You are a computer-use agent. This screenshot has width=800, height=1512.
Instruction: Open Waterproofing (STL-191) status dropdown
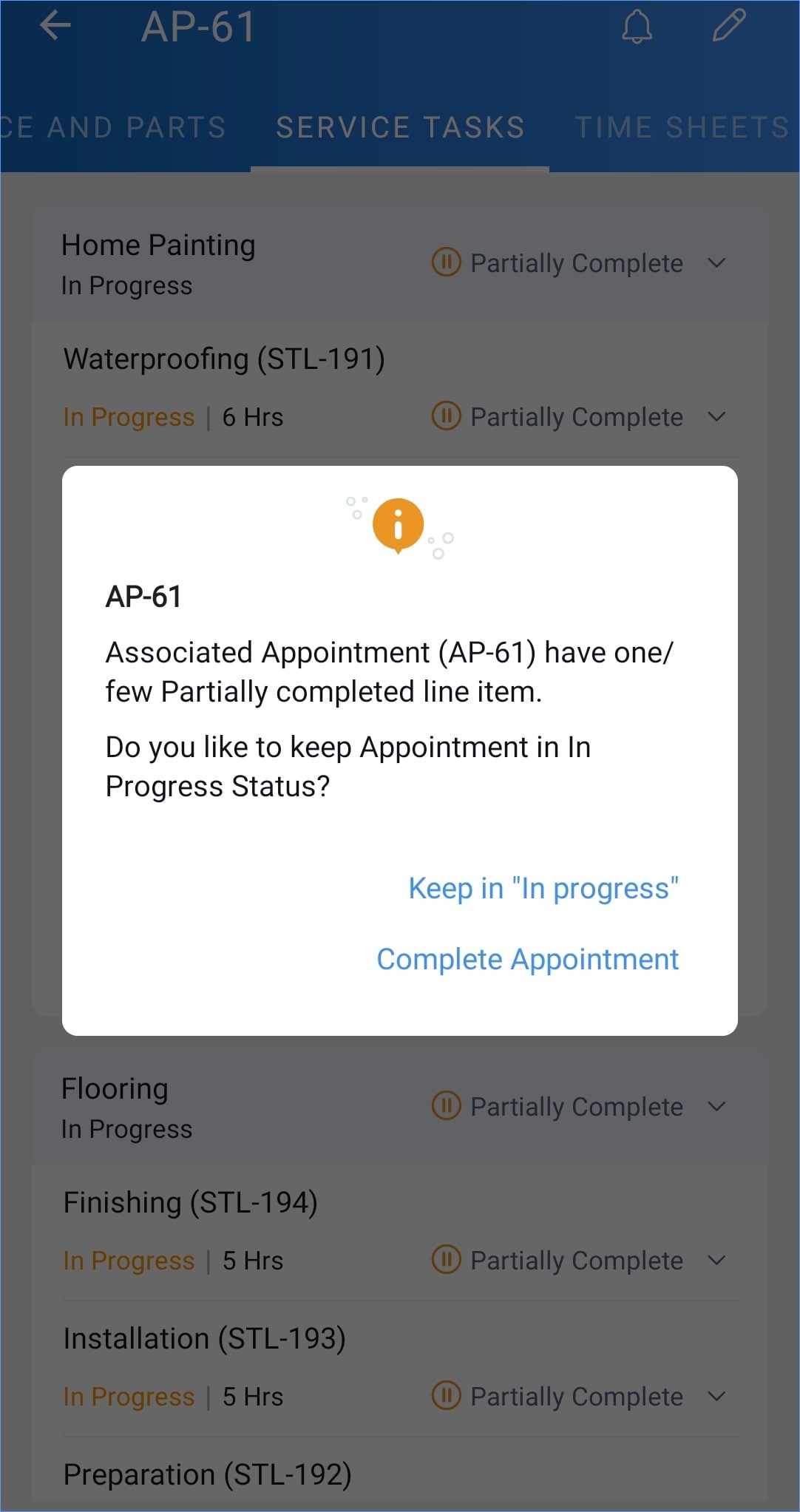click(579, 417)
